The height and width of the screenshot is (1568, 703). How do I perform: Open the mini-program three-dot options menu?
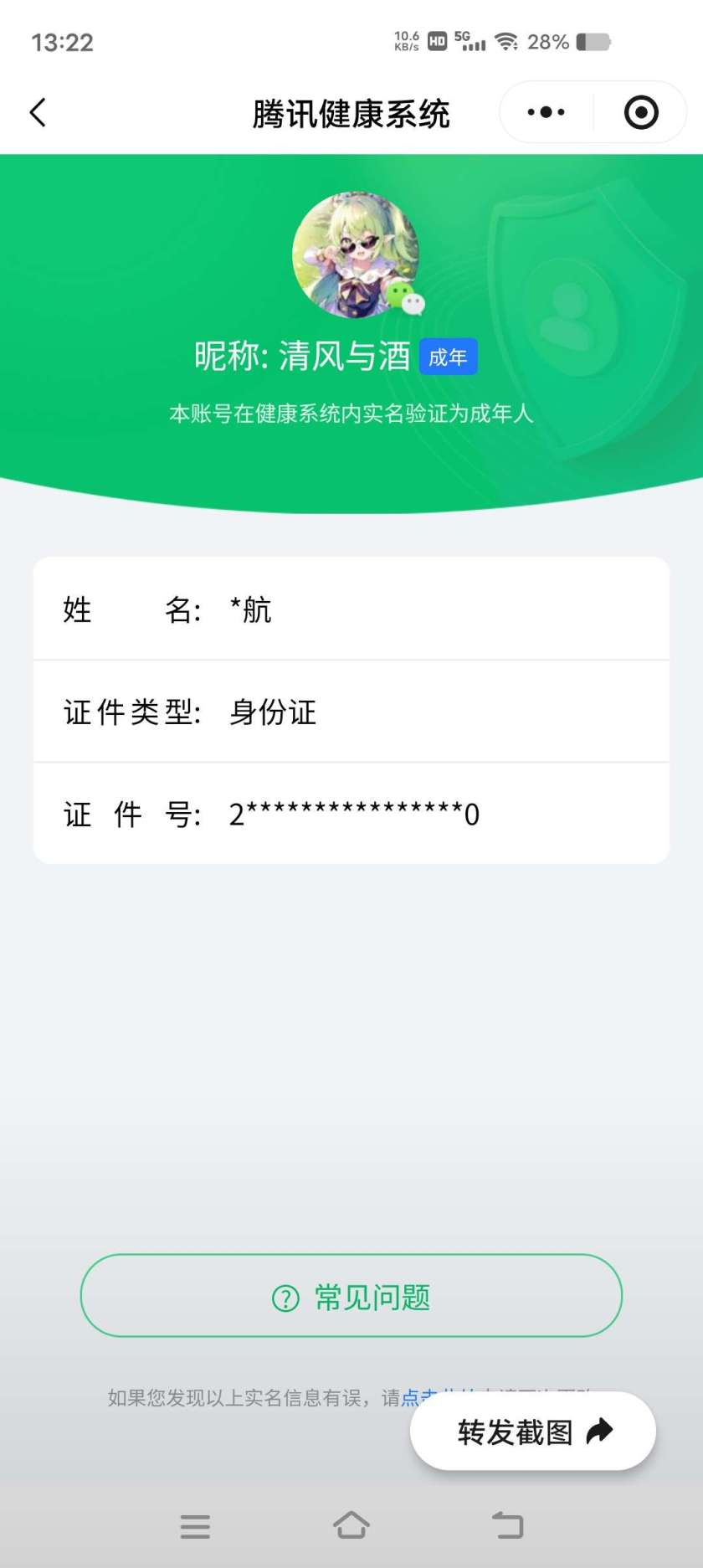pyautogui.click(x=546, y=111)
